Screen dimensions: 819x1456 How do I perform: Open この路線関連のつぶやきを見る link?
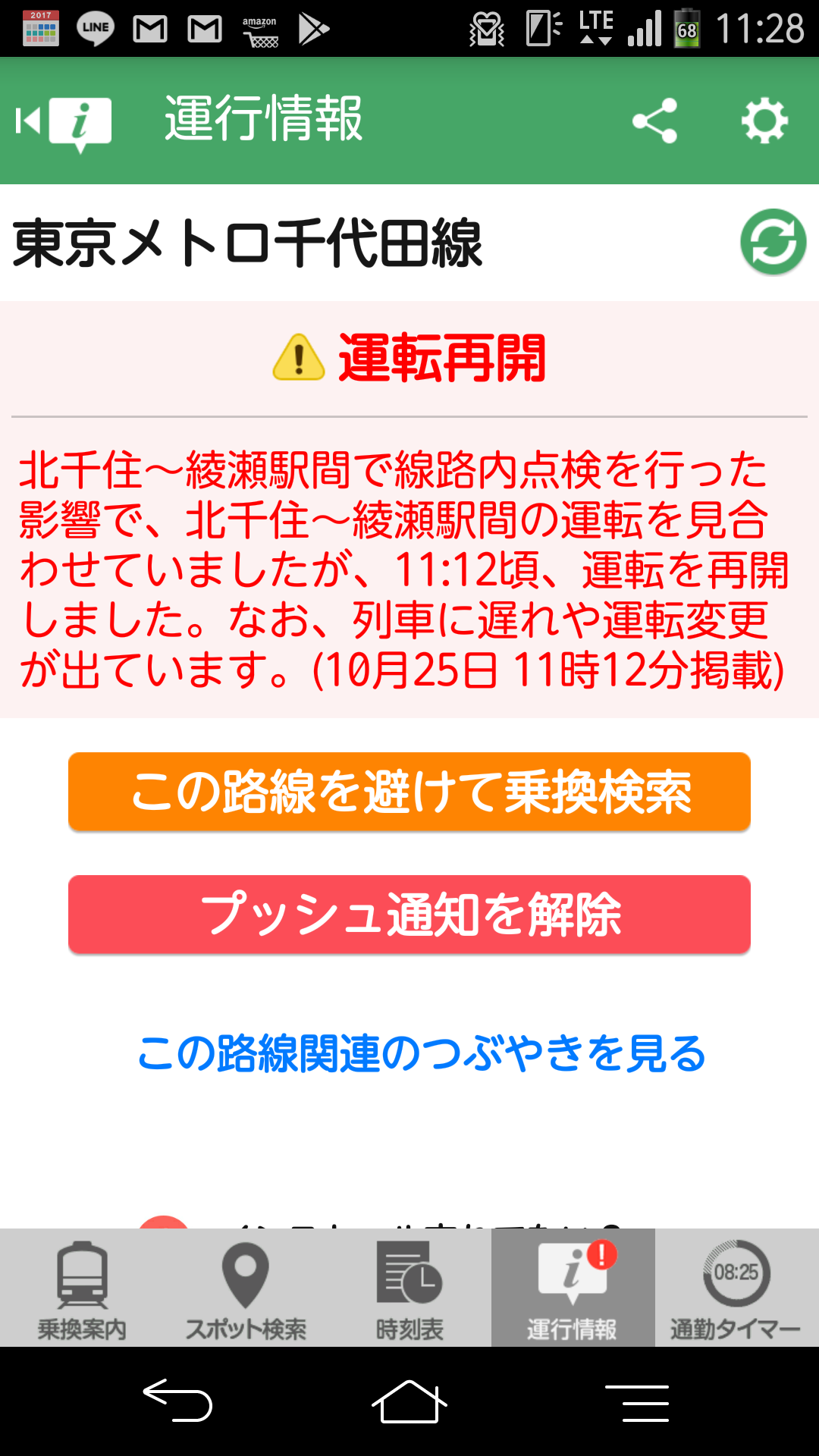click(421, 1053)
